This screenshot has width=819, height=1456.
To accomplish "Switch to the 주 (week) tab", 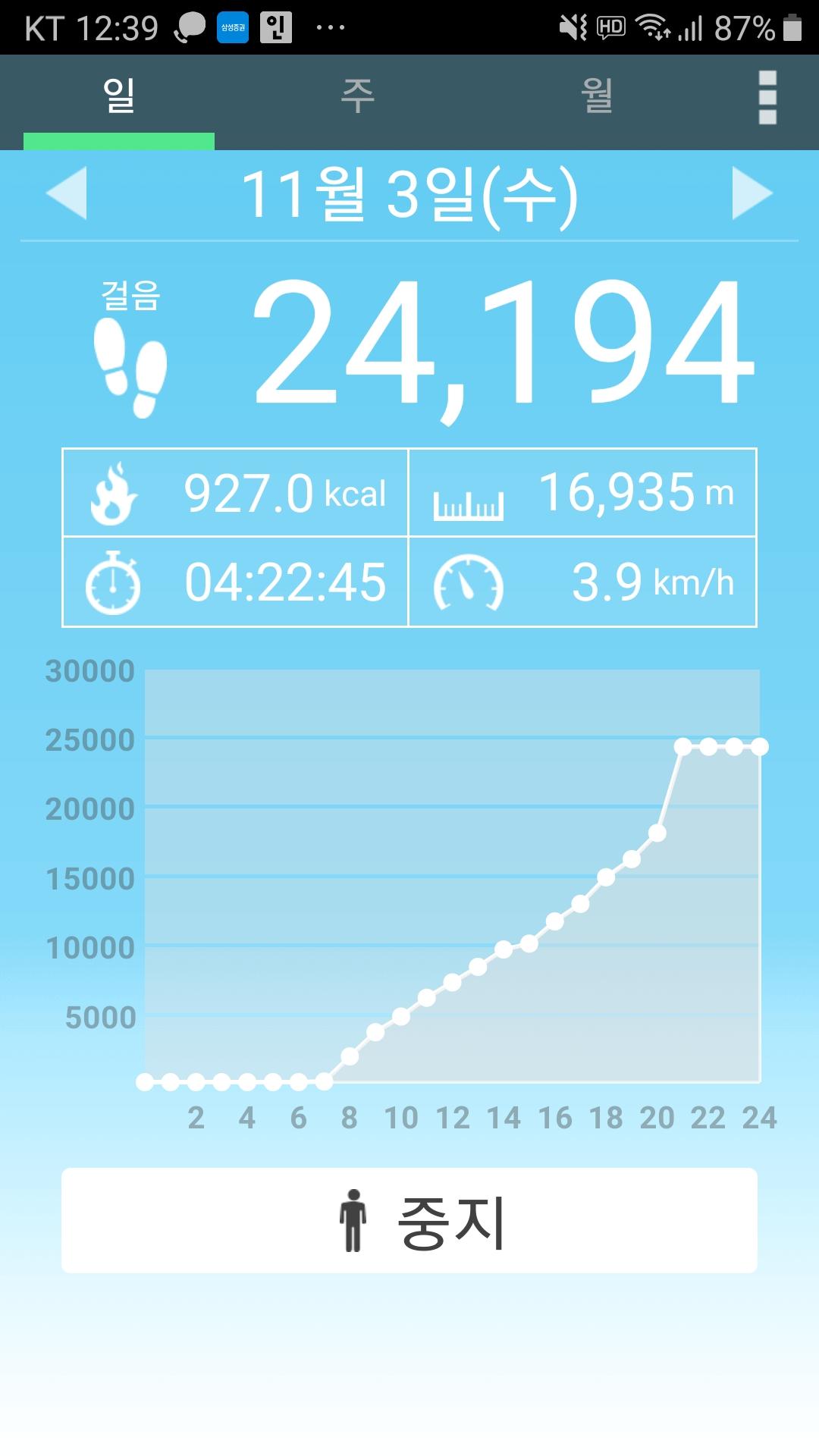I will point(357,97).
